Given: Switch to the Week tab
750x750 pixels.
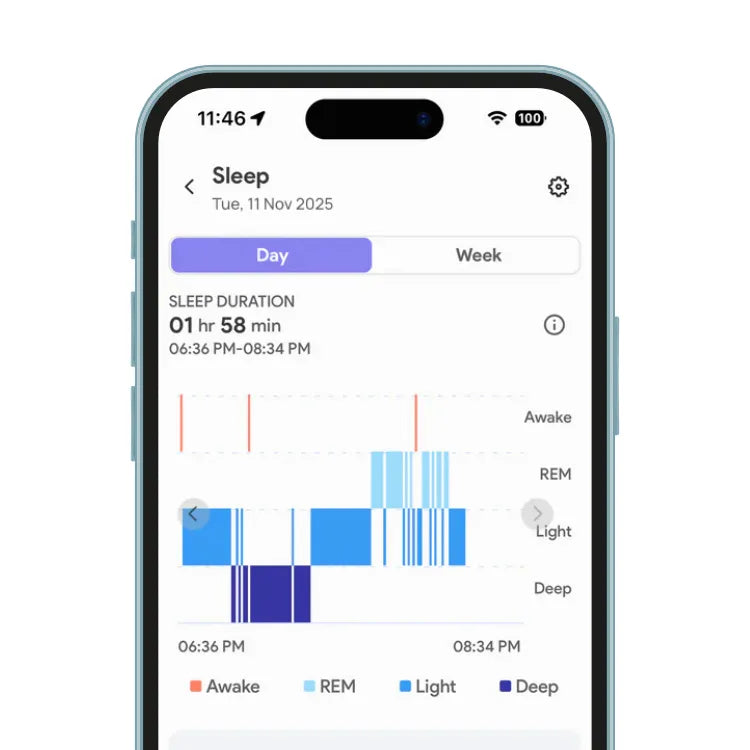Looking at the screenshot, I should click(477, 255).
